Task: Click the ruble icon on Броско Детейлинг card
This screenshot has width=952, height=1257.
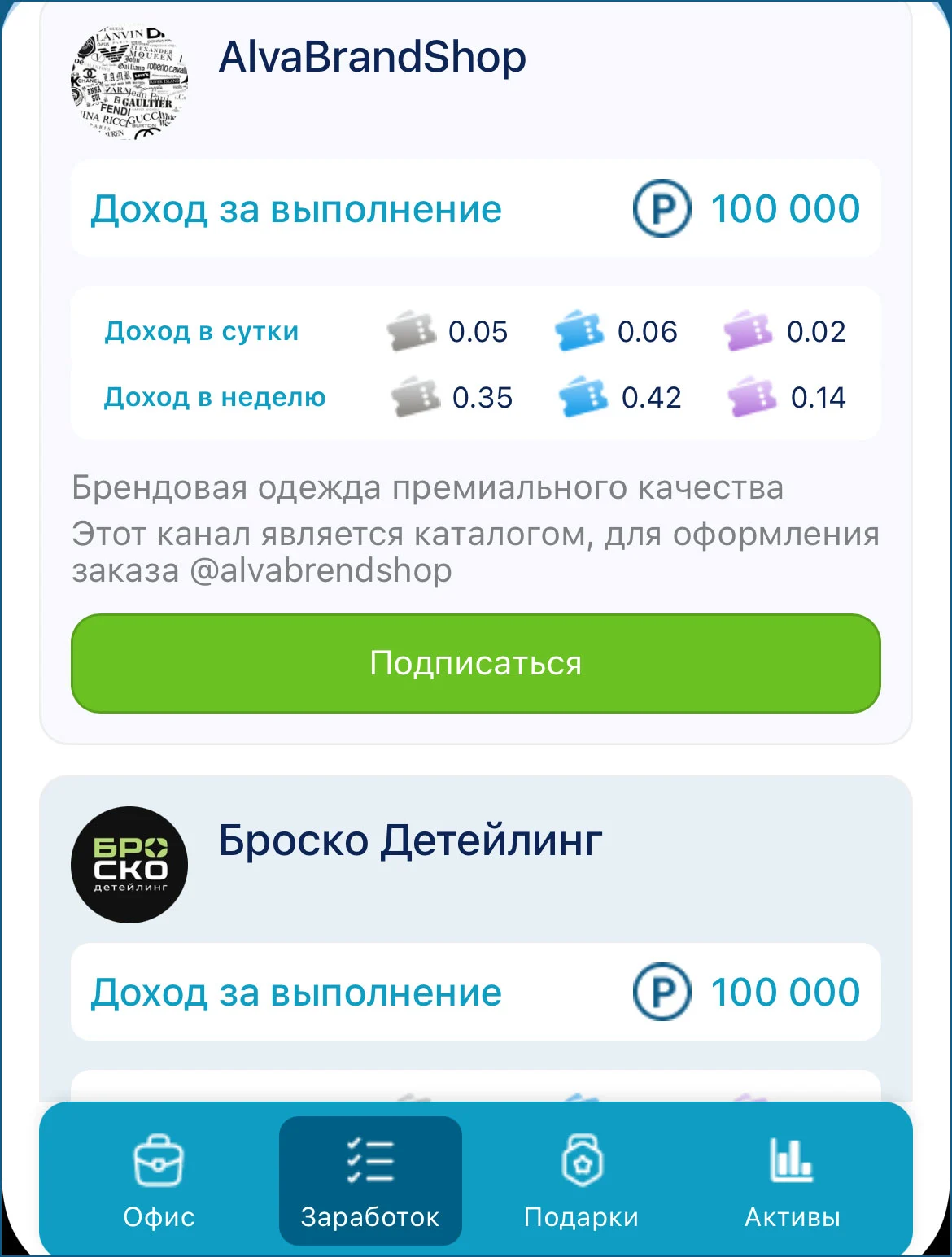Action: click(660, 992)
